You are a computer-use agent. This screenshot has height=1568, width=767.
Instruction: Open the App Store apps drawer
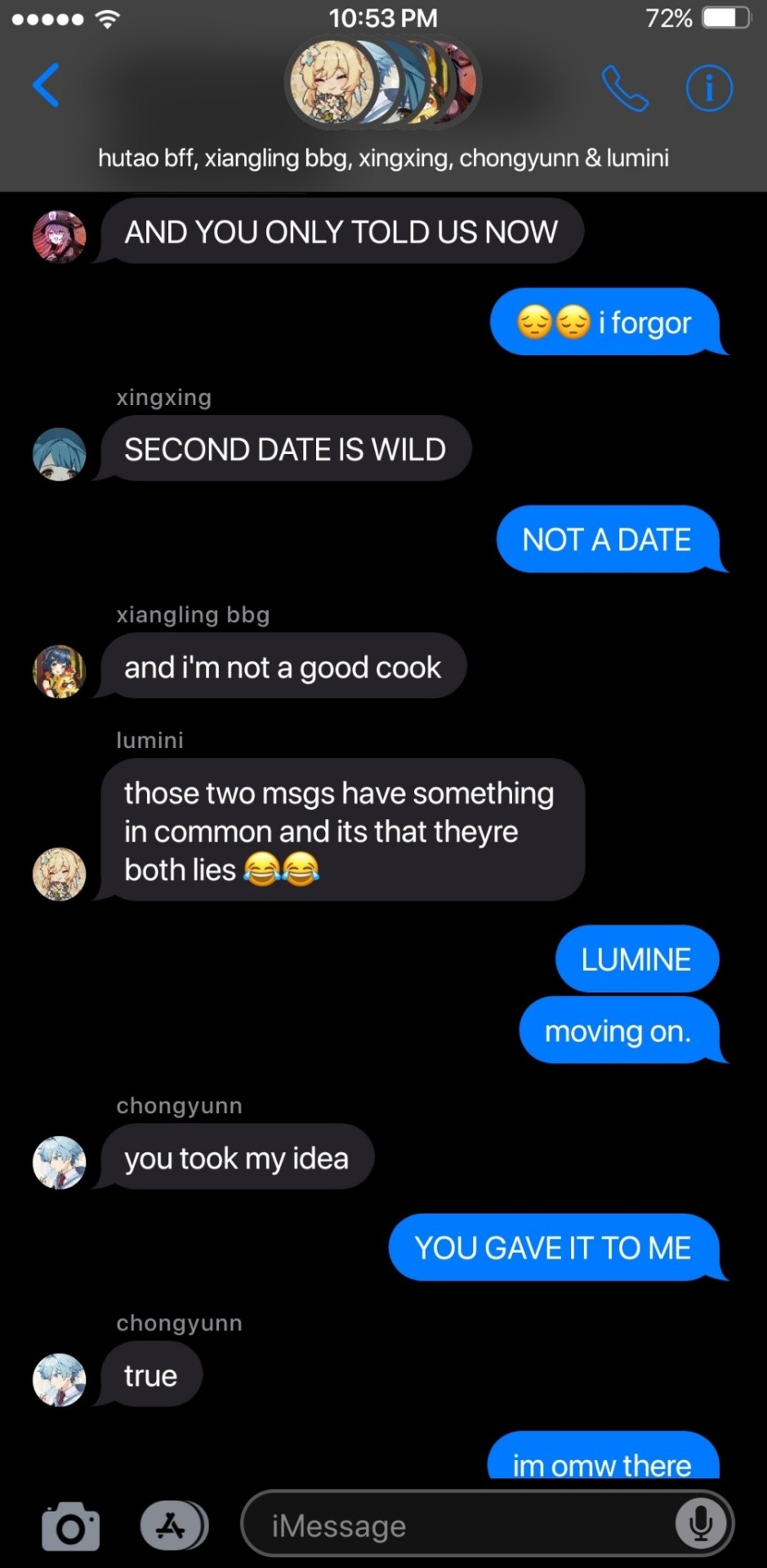click(172, 1525)
